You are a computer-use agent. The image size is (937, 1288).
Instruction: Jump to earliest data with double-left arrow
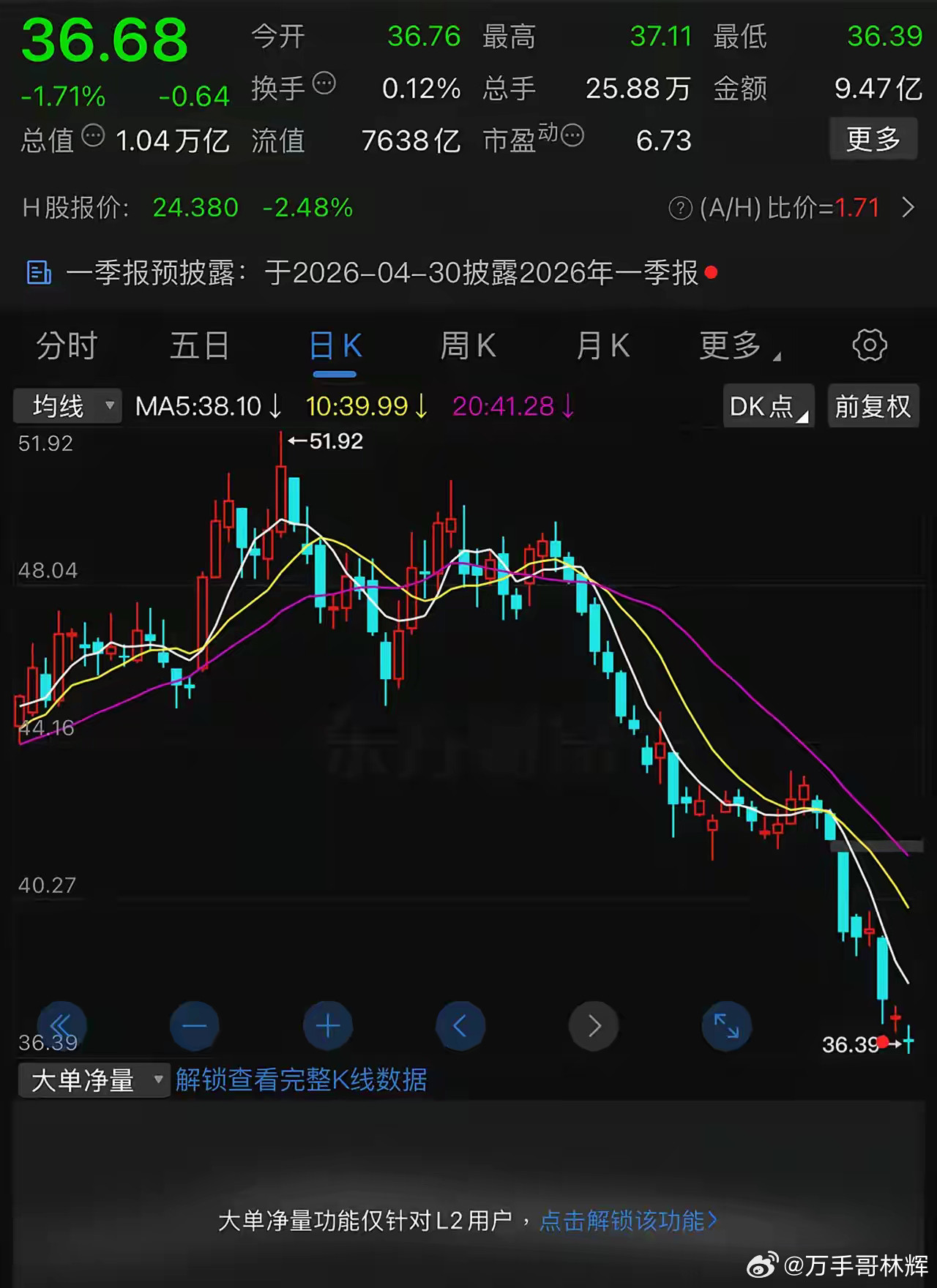(62, 1025)
